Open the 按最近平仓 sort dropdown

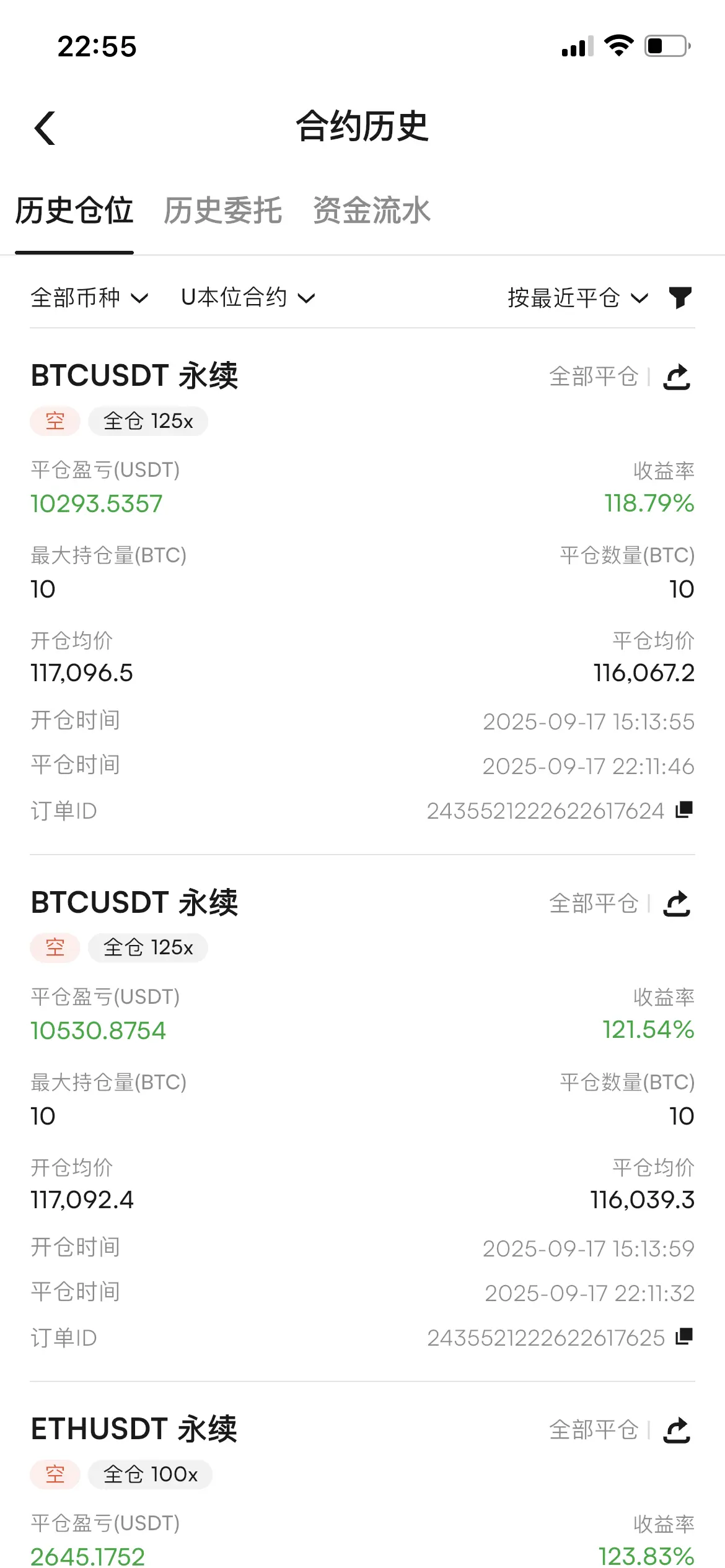click(x=578, y=298)
